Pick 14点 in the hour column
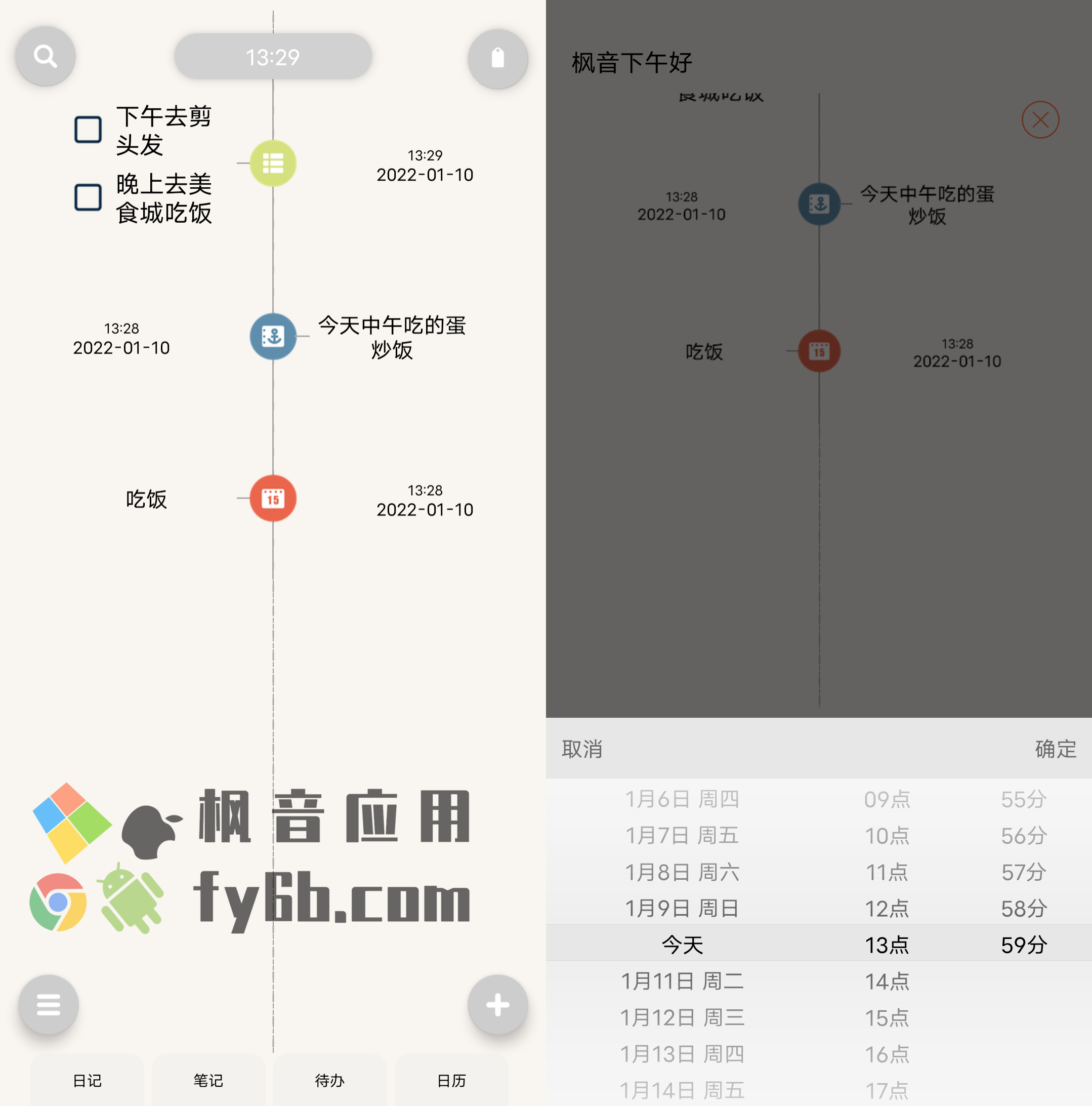 (x=887, y=981)
